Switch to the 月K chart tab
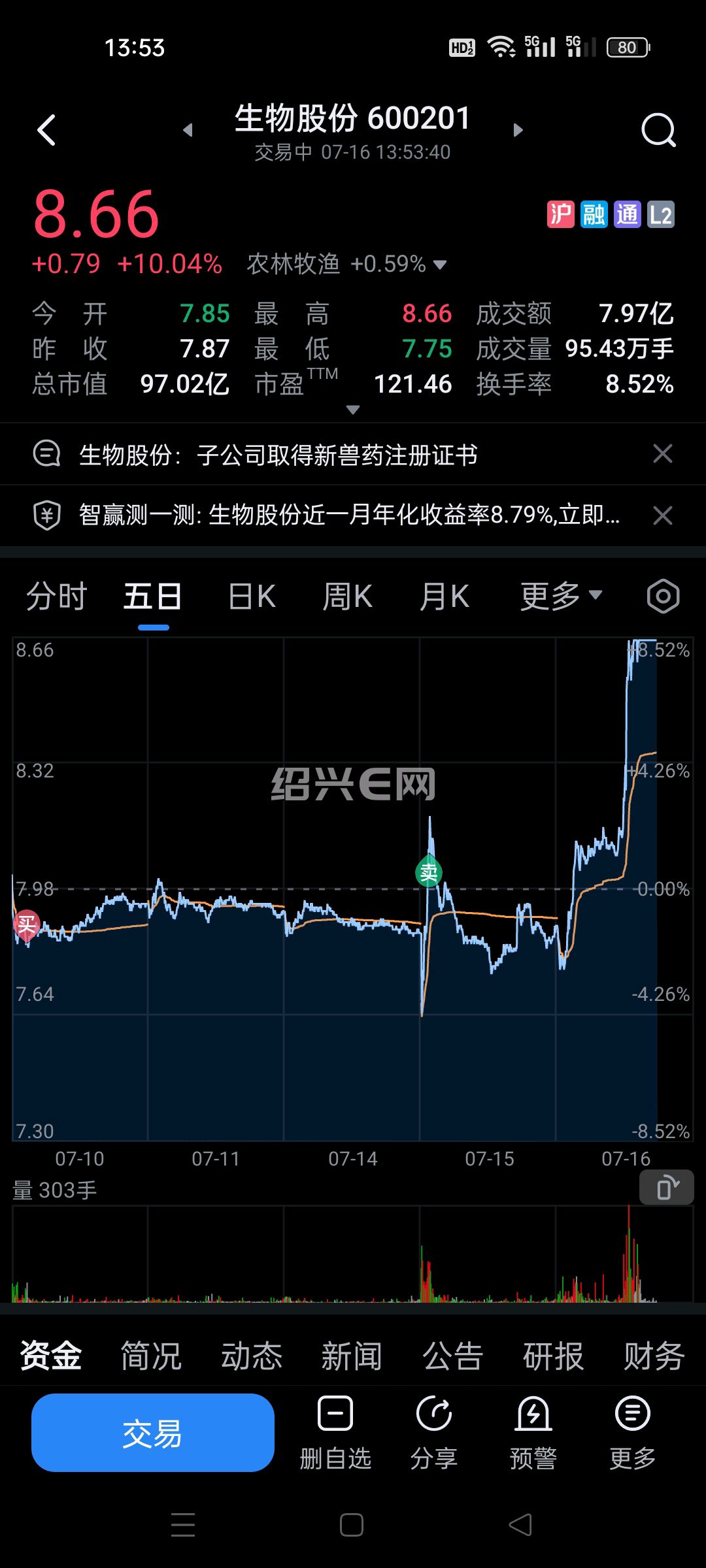The height and width of the screenshot is (1568, 706). (x=445, y=596)
